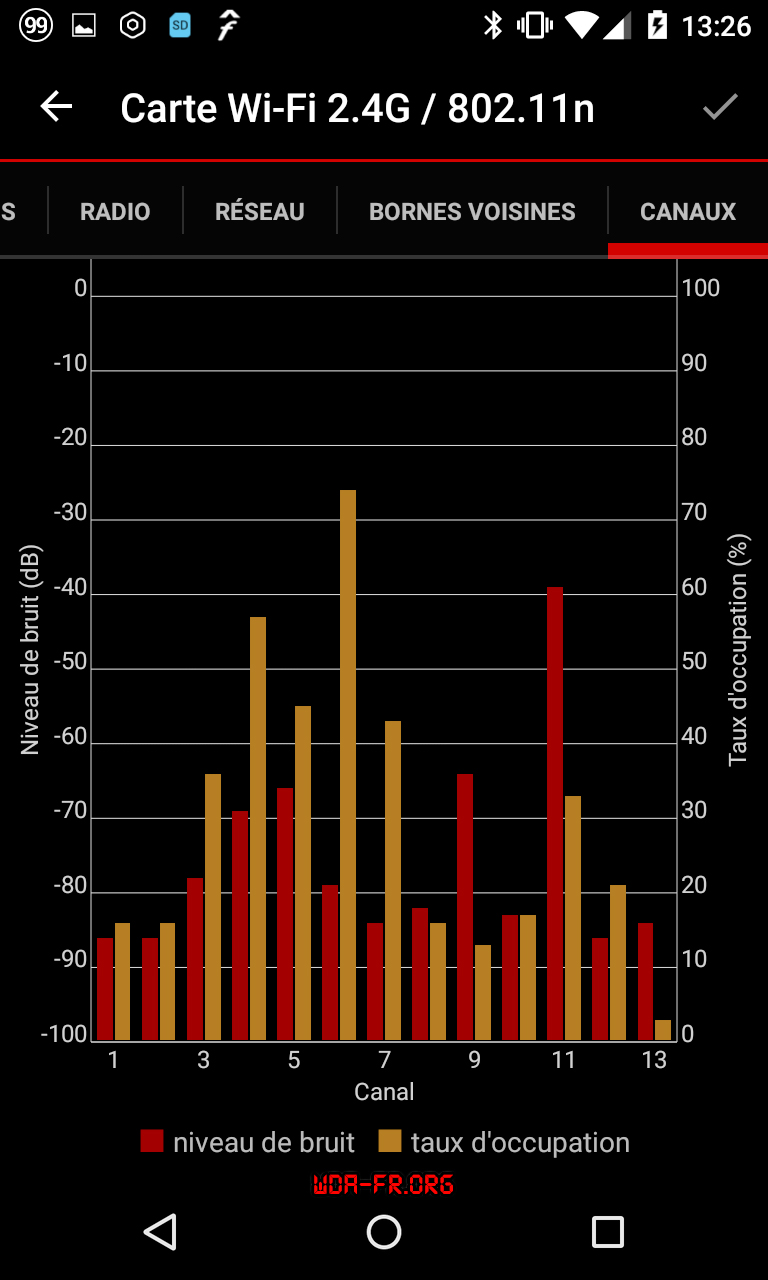Confirm with the checkmark icon
Viewport: 768px width, 1280px height.
[x=719, y=107]
